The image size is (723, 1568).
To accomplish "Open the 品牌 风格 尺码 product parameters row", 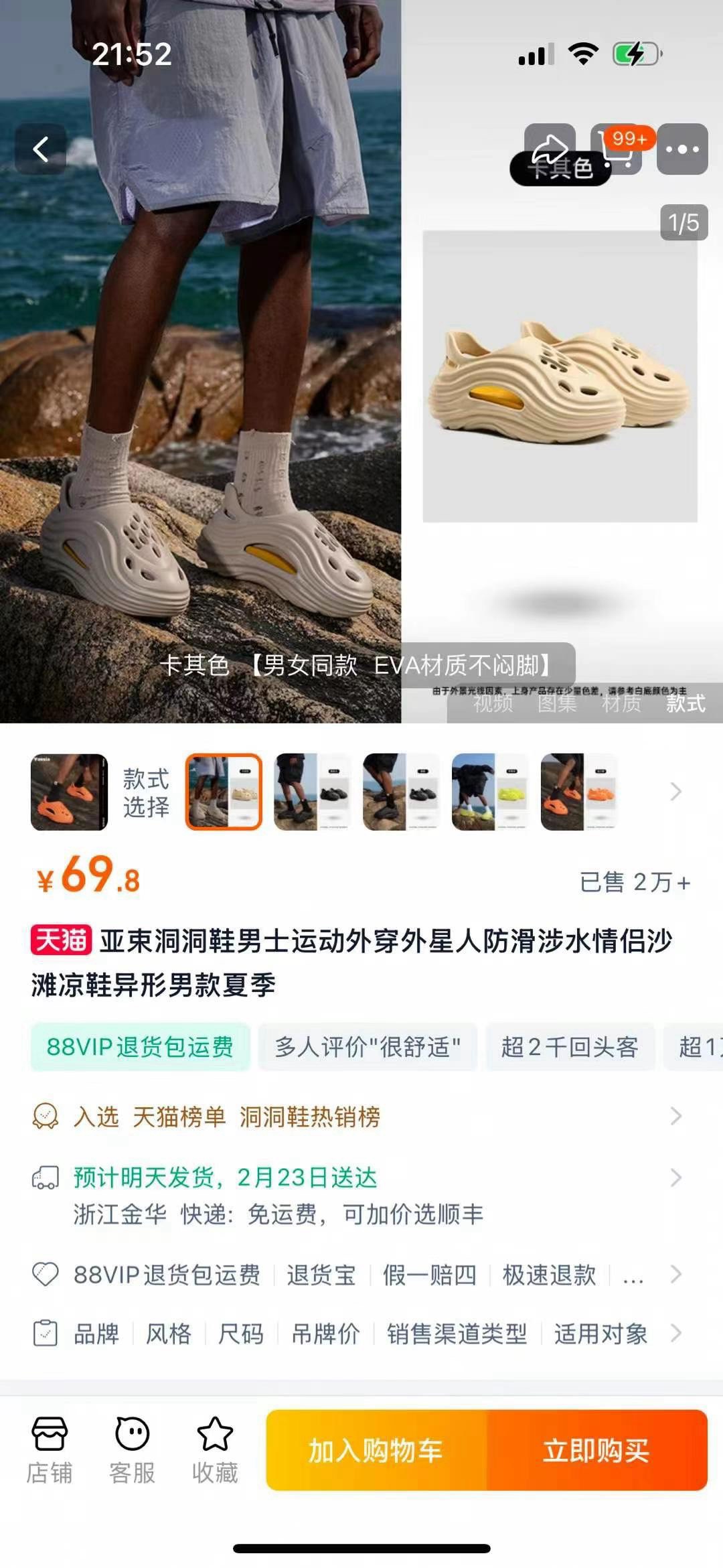I will coord(361,1334).
